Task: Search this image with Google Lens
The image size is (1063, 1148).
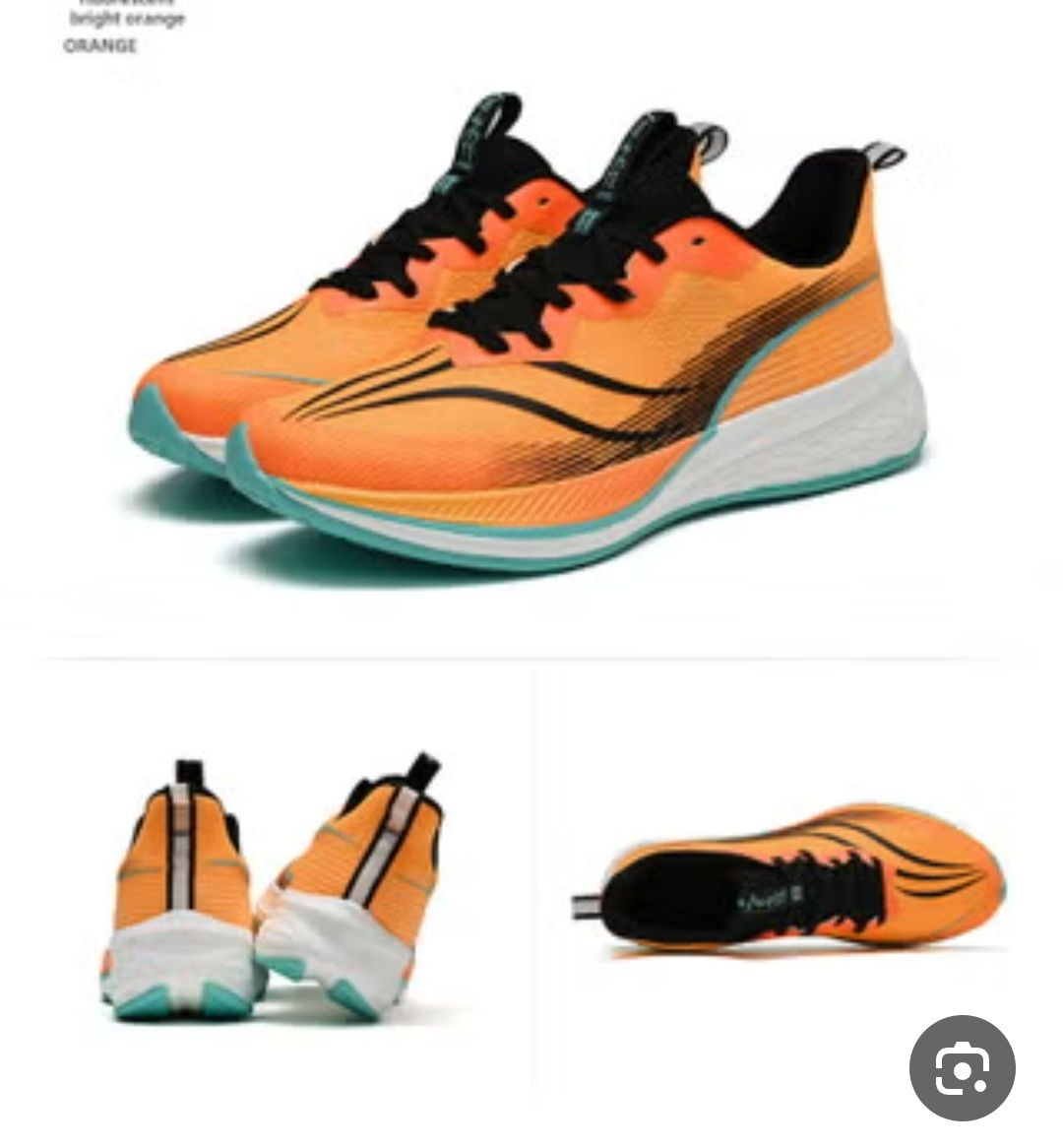Action: [x=962, y=1067]
